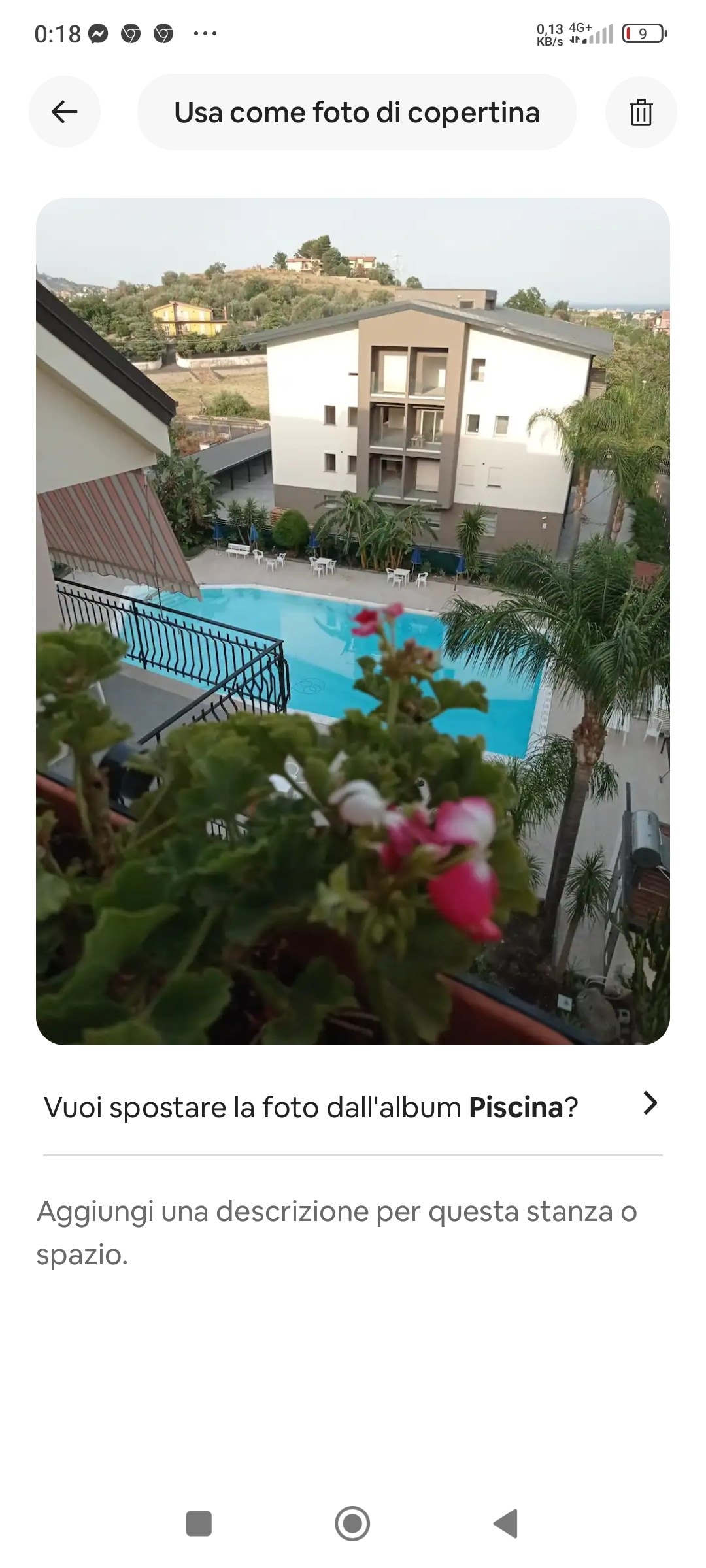
Task: Open recent apps from navigation bar
Action: [x=199, y=1524]
